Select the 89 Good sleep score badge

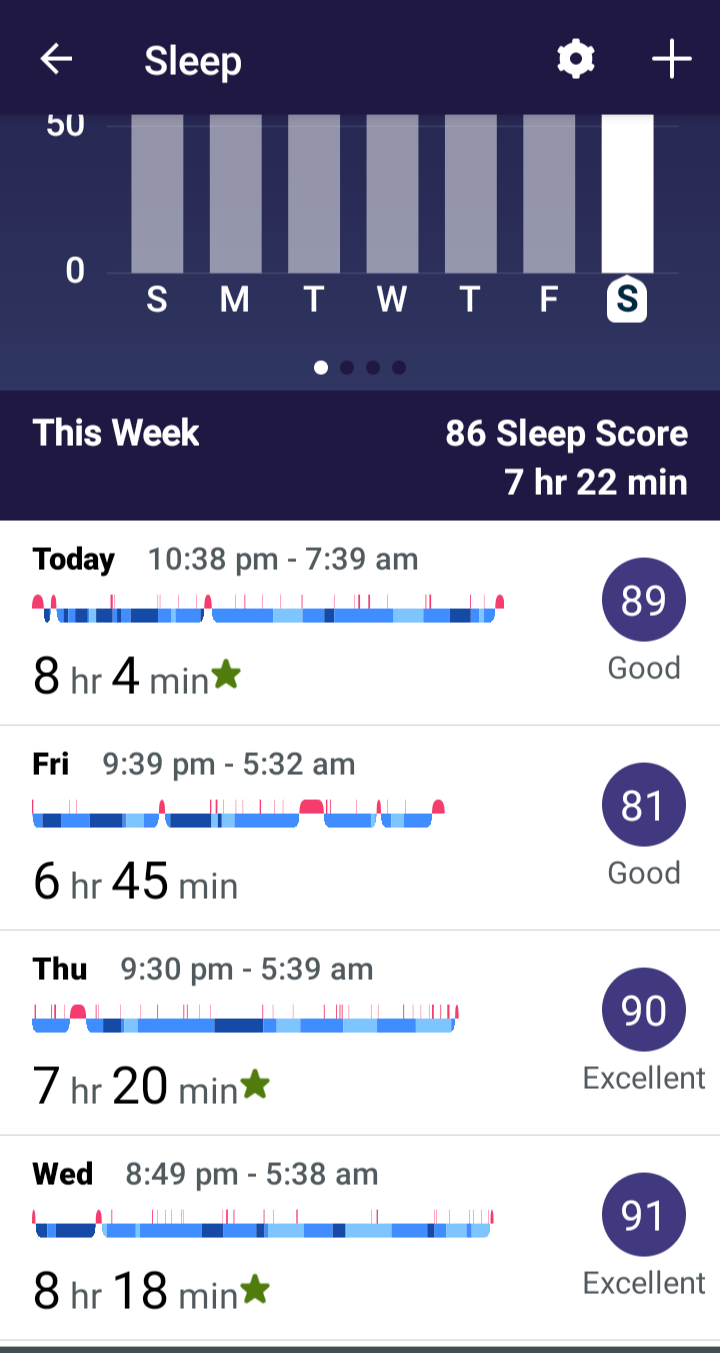643,599
